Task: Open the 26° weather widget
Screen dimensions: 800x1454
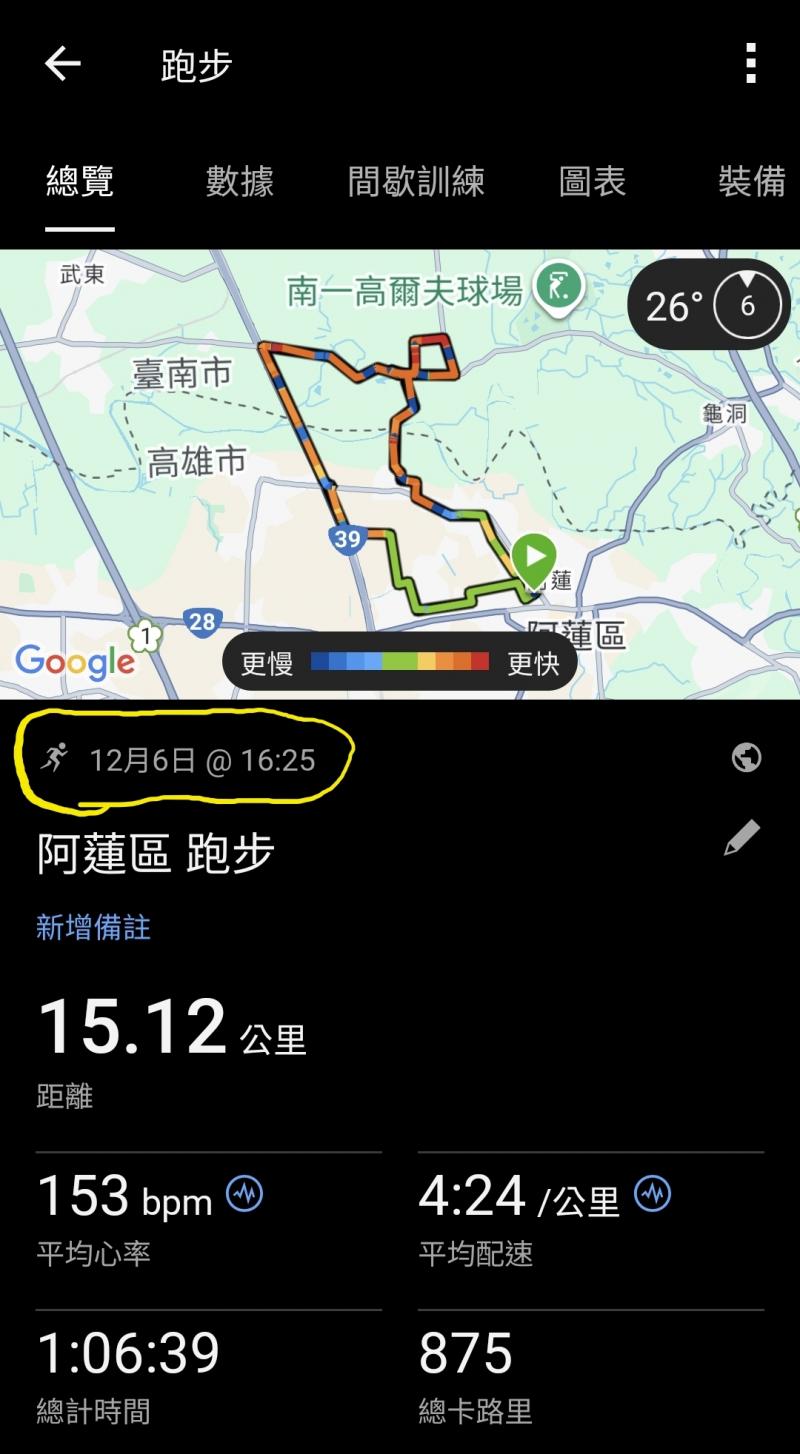Action: click(708, 306)
